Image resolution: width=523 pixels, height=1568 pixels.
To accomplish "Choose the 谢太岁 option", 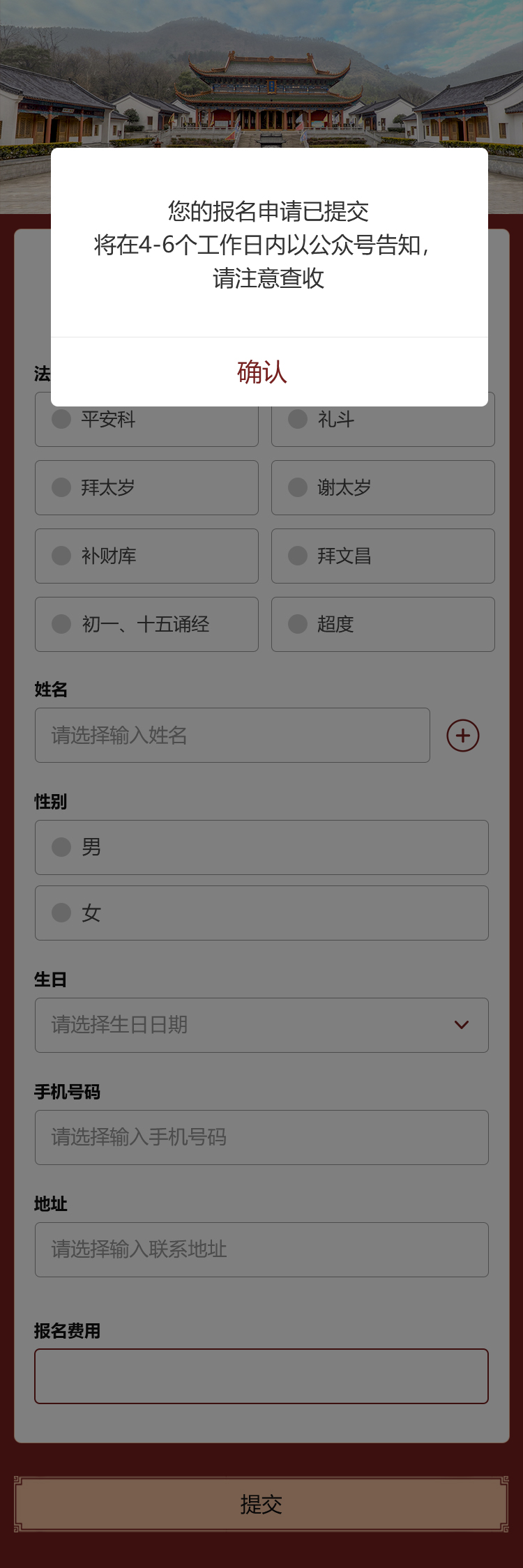I will click(x=383, y=487).
